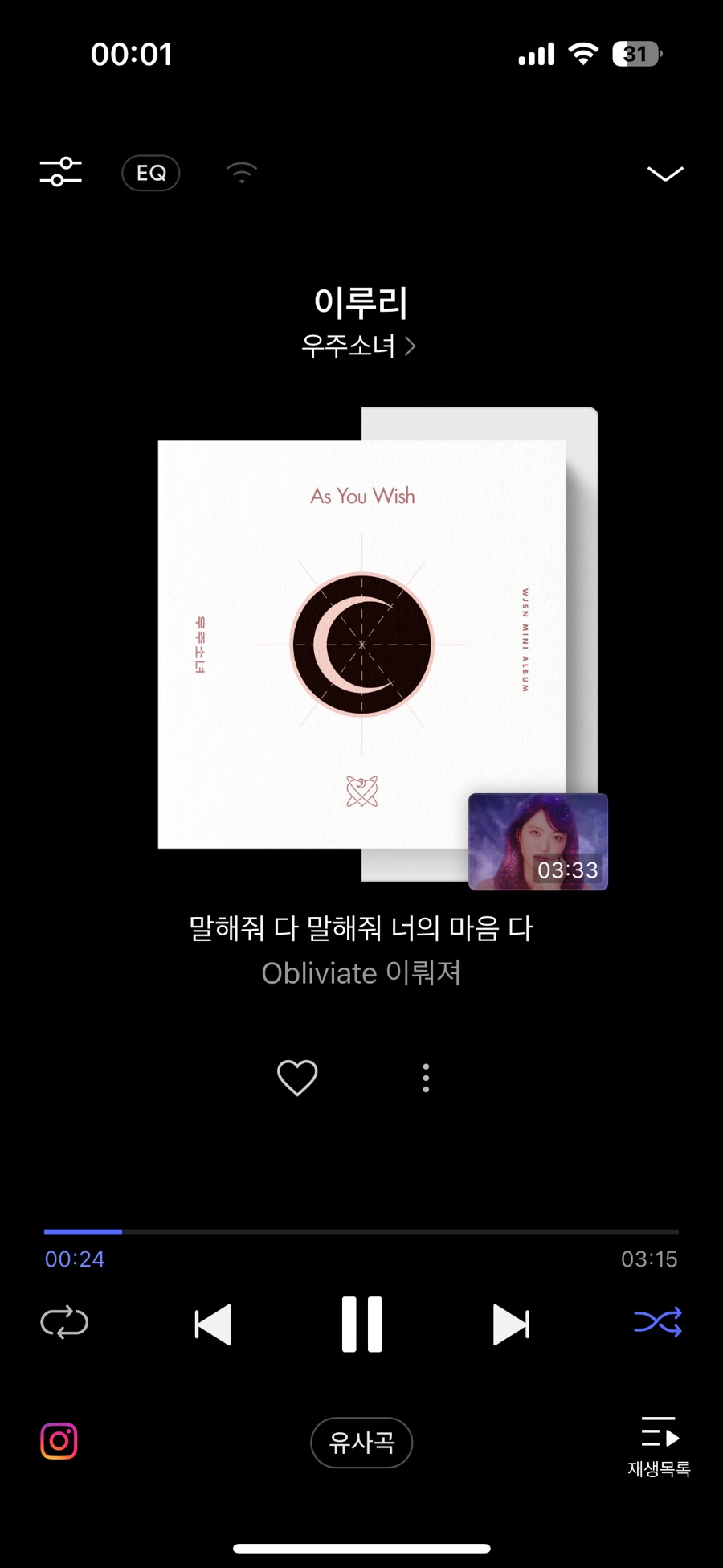Tap the wireless casting icon

pyautogui.click(x=241, y=173)
